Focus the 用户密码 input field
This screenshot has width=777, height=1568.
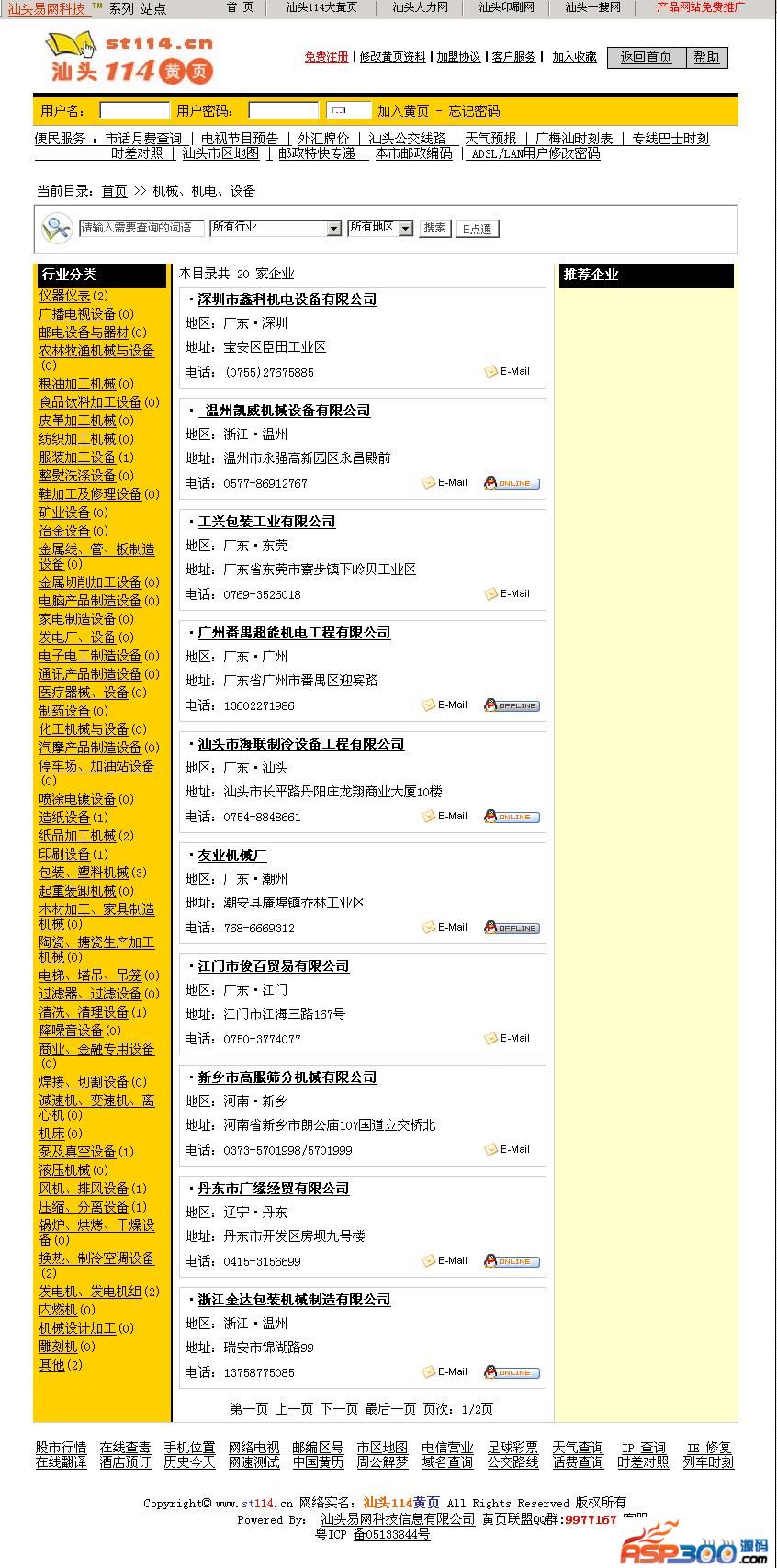click(x=283, y=111)
